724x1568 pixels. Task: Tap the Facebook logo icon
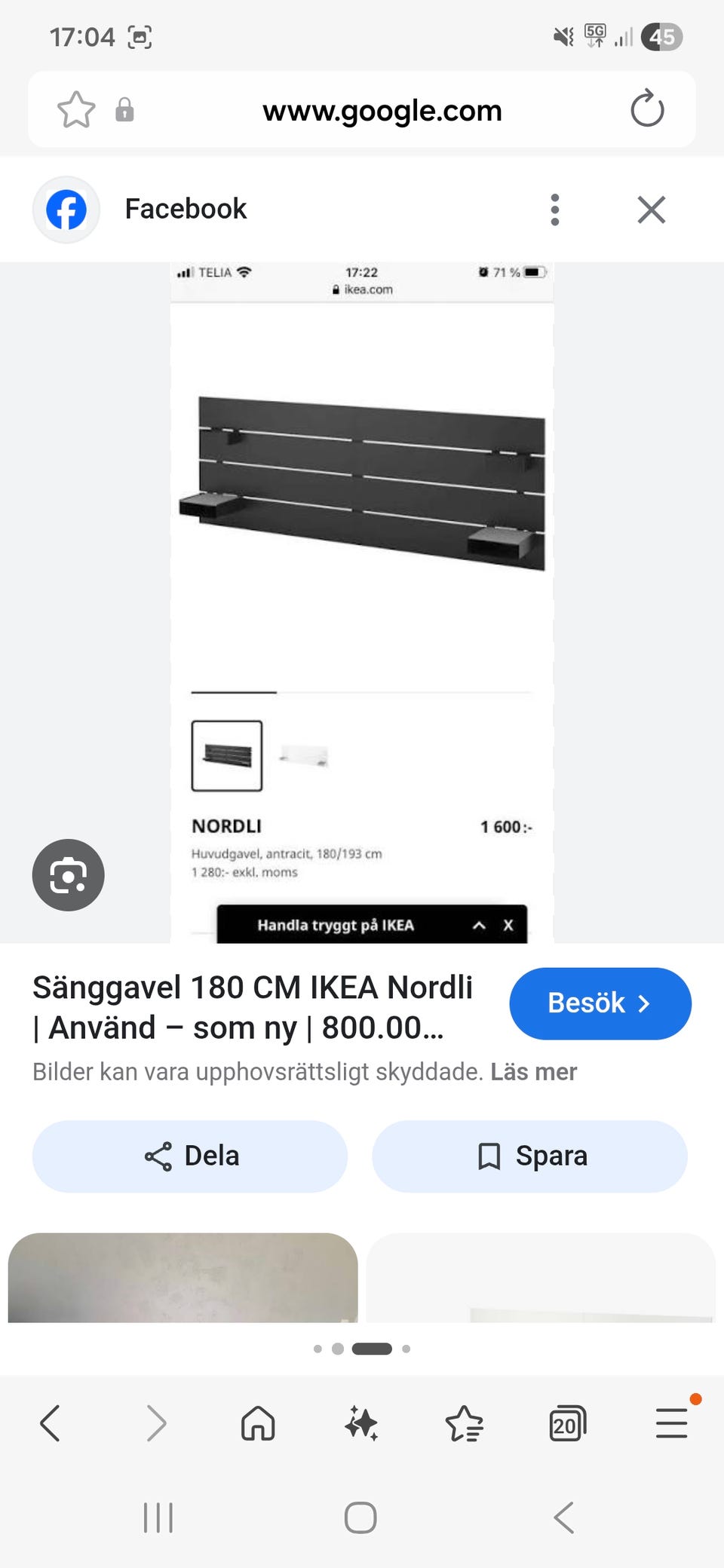[66, 210]
